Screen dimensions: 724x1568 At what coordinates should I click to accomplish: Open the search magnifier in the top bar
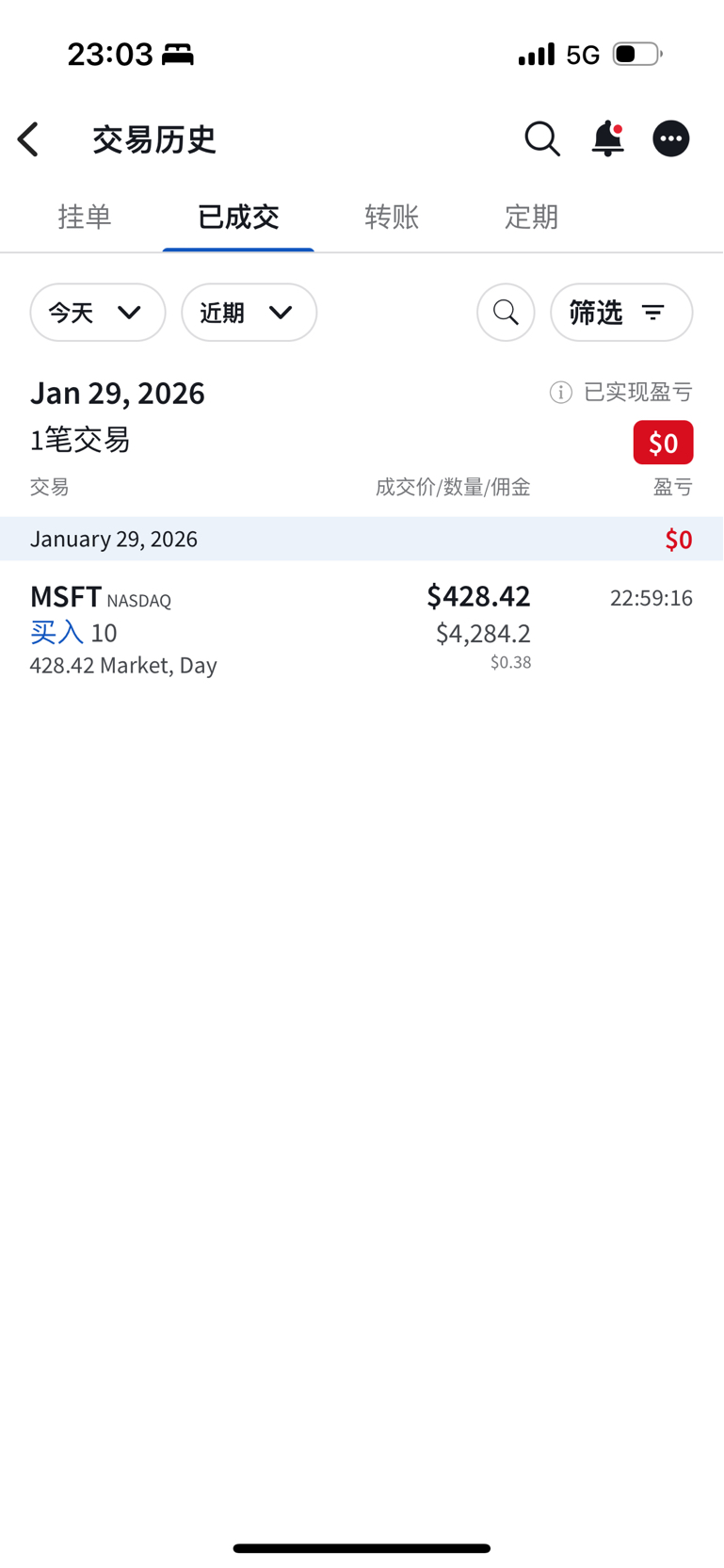click(x=542, y=139)
